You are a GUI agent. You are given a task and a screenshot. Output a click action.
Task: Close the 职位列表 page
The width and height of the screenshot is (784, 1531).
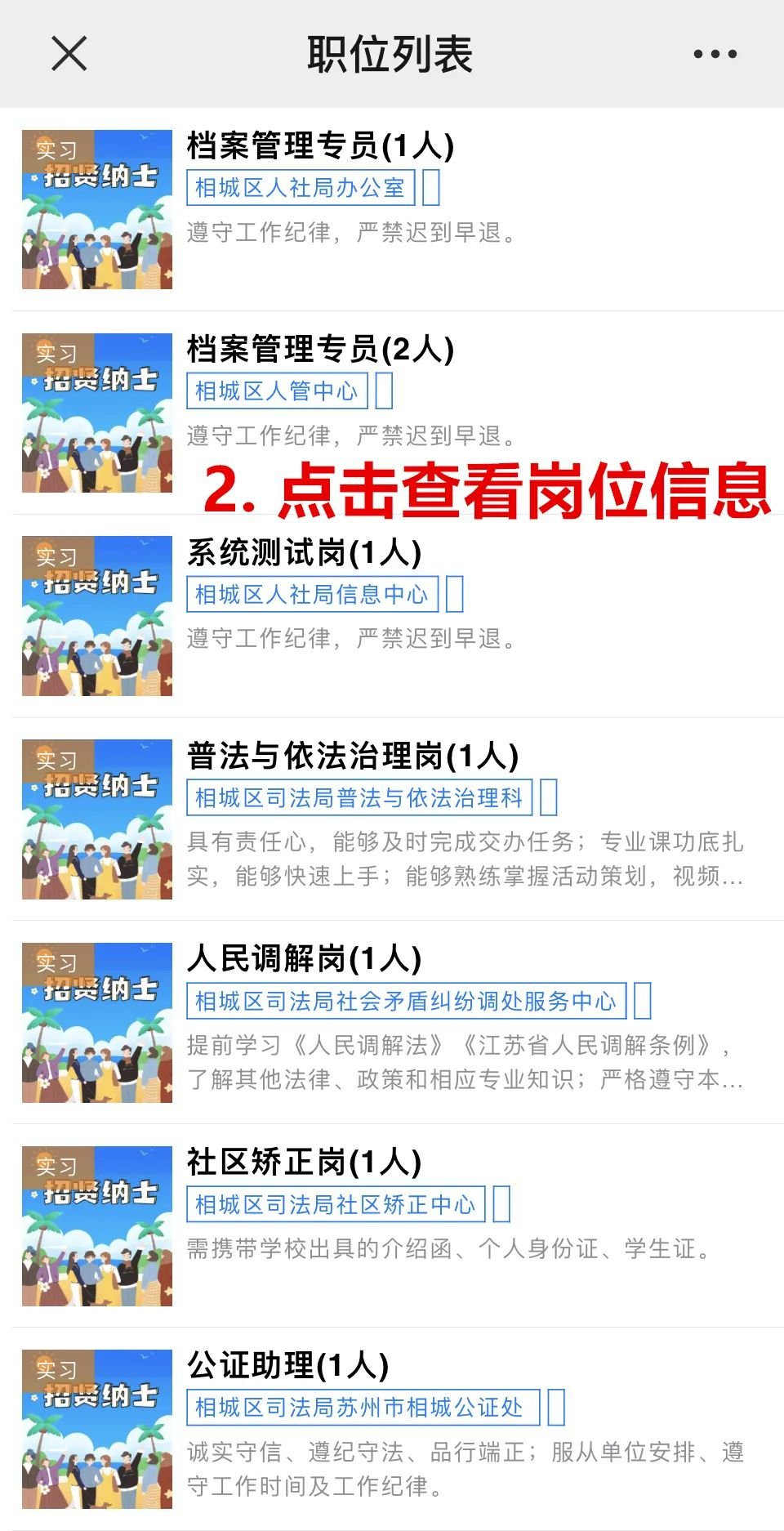click(69, 54)
